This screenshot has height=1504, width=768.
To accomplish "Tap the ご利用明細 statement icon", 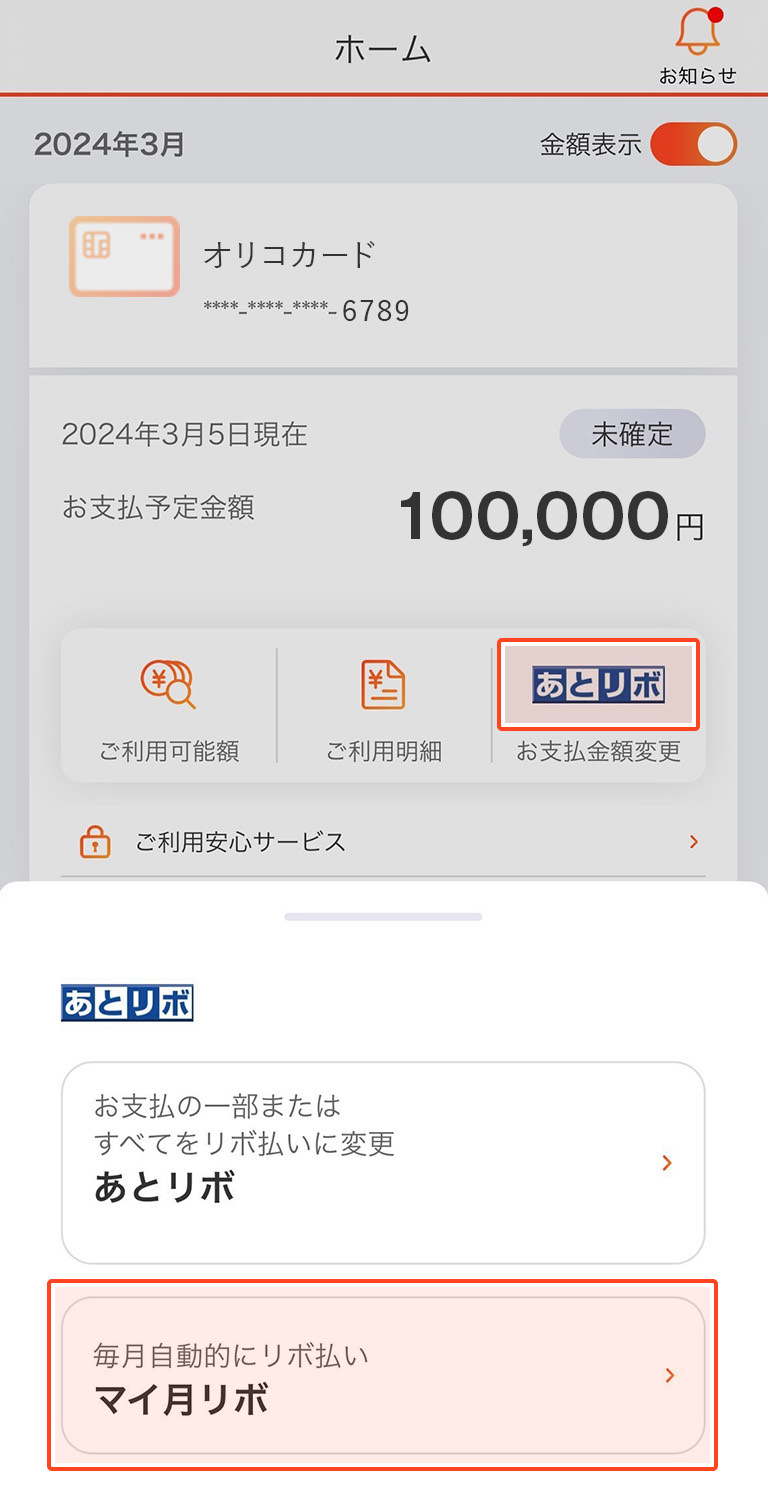I will [x=383, y=684].
